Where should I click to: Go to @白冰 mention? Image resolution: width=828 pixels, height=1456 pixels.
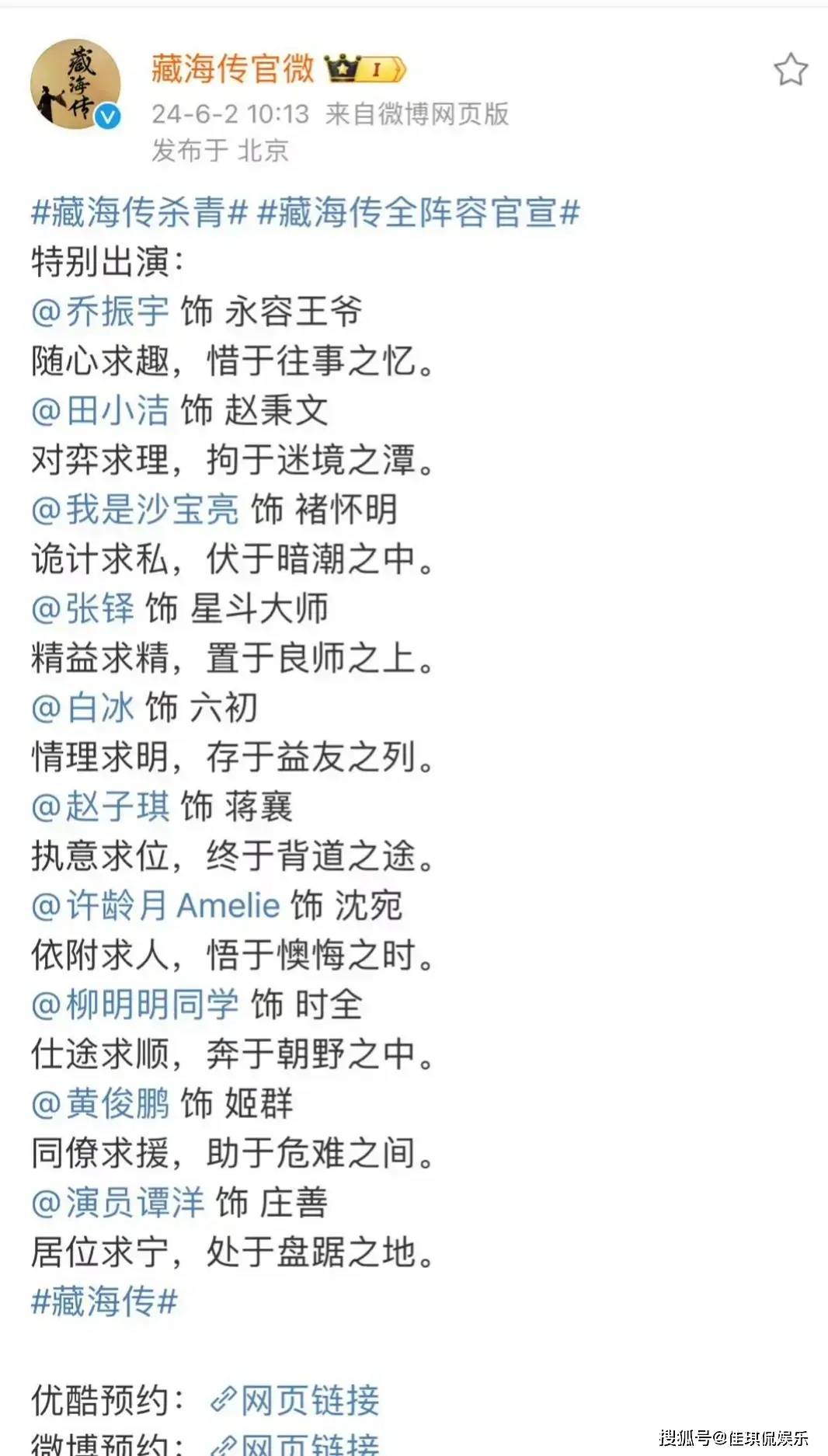[83, 708]
